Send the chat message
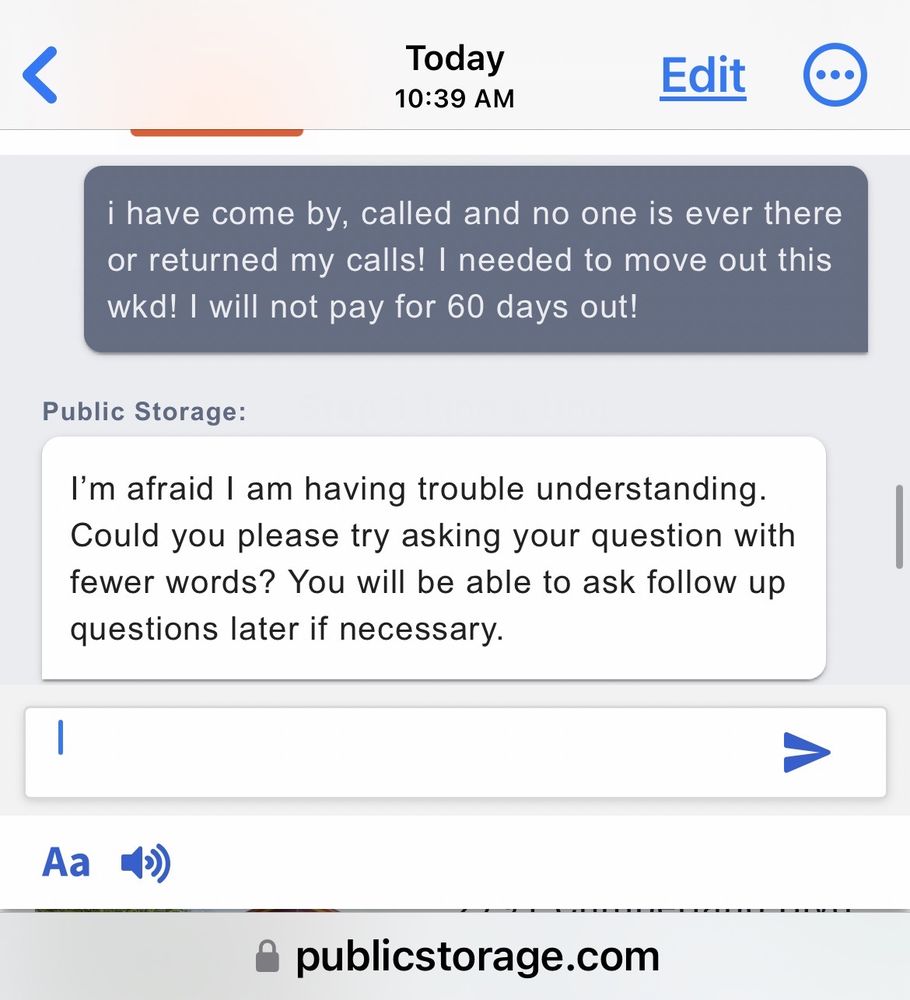910x1000 pixels. [807, 753]
